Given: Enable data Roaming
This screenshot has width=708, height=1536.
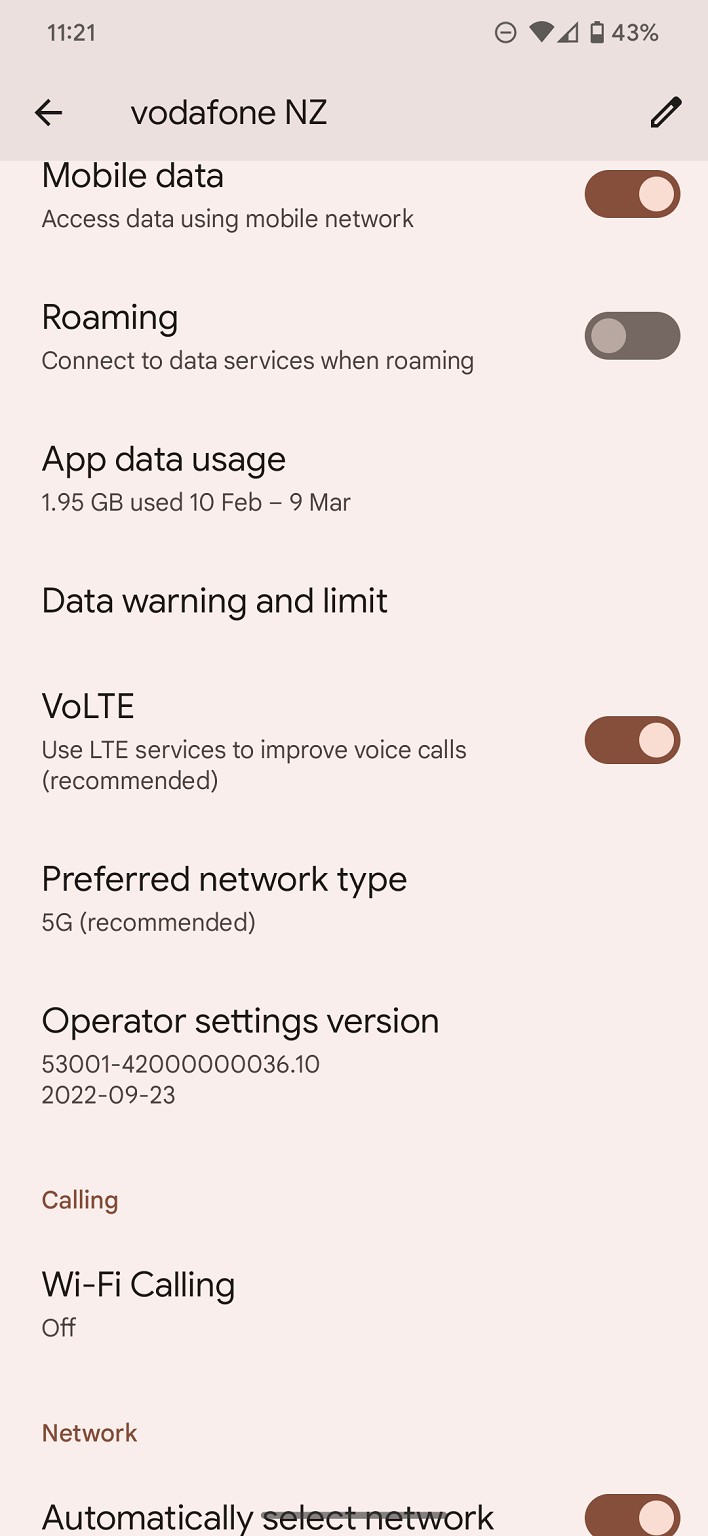Looking at the screenshot, I should [x=632, y=336].
